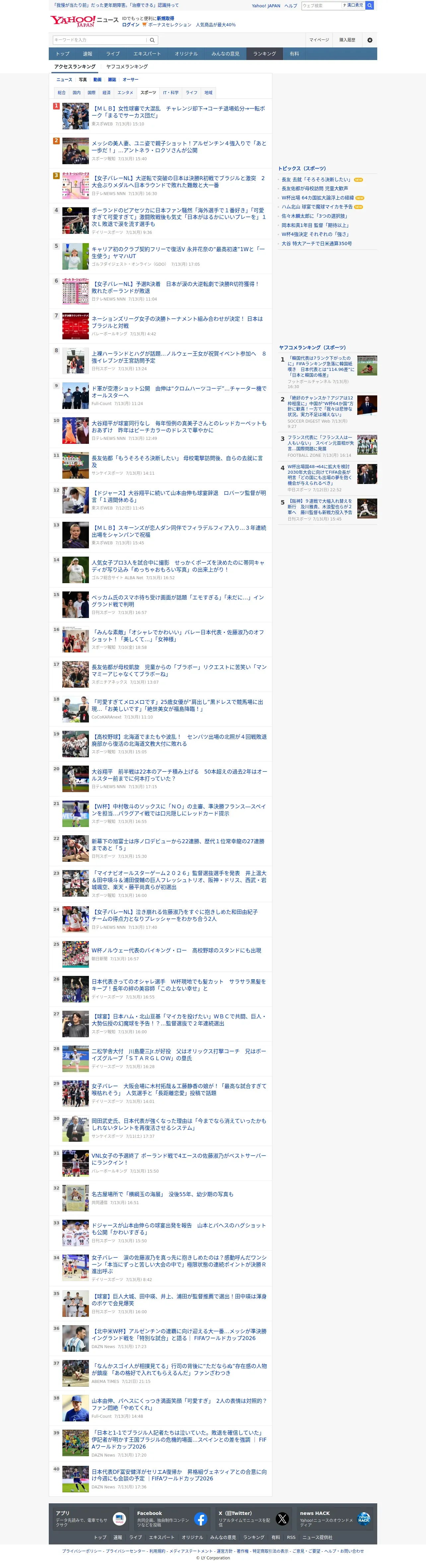Choose the IT・科学 category tab

[x=171, y=93]
